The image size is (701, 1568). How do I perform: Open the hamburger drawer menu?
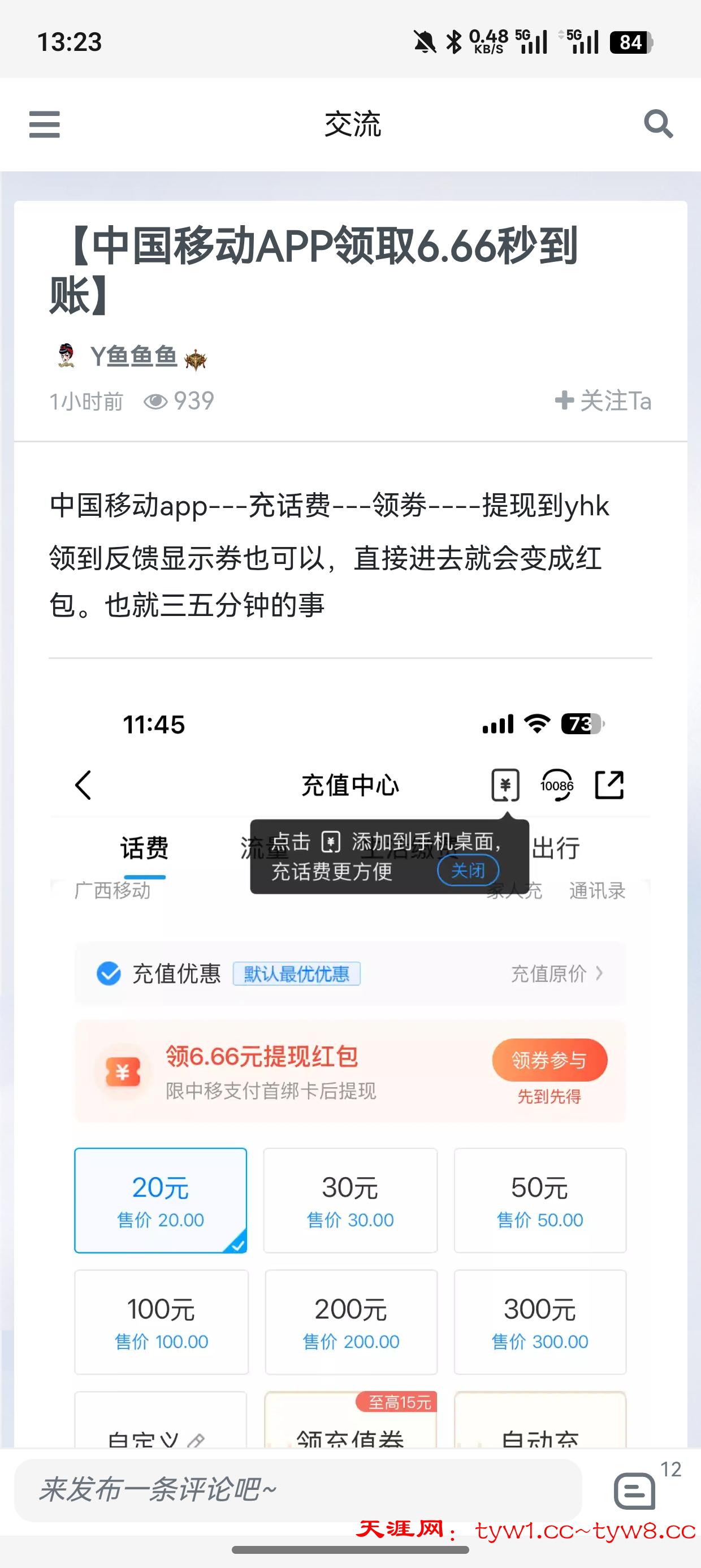coord(45,124)
